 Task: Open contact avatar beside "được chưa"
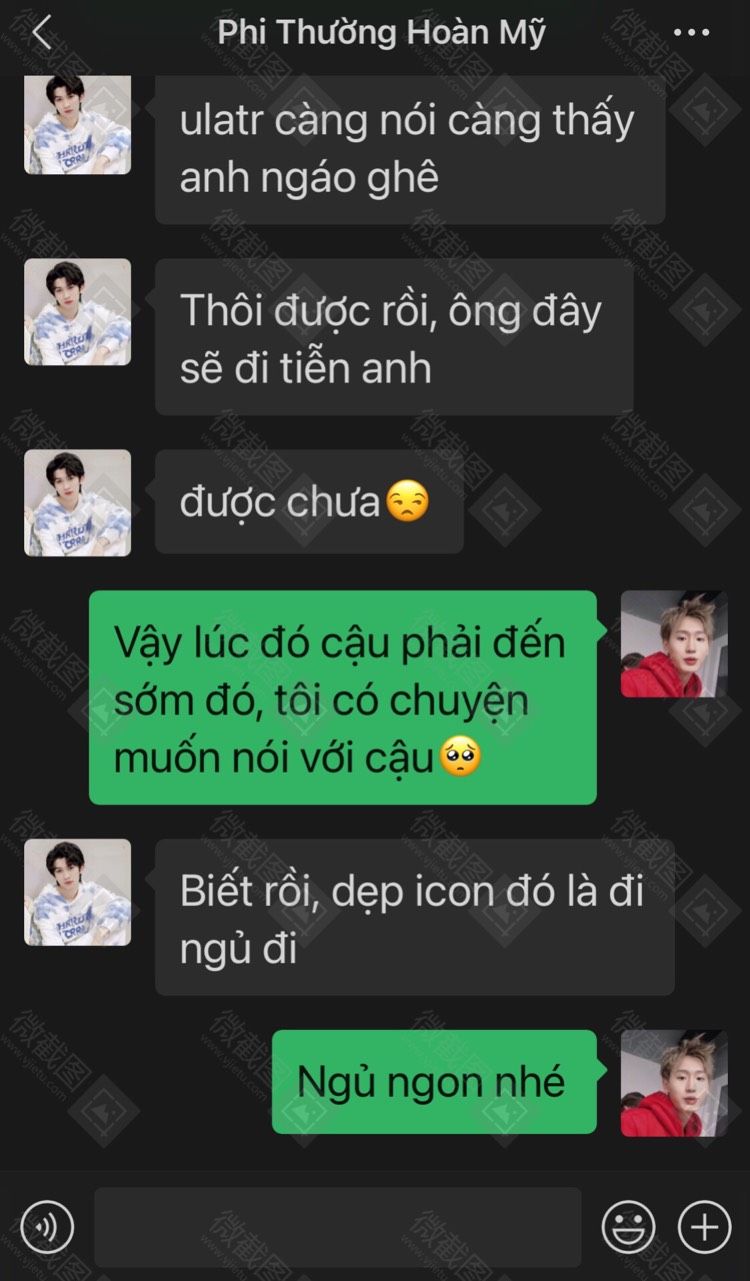tap(77, 502)
